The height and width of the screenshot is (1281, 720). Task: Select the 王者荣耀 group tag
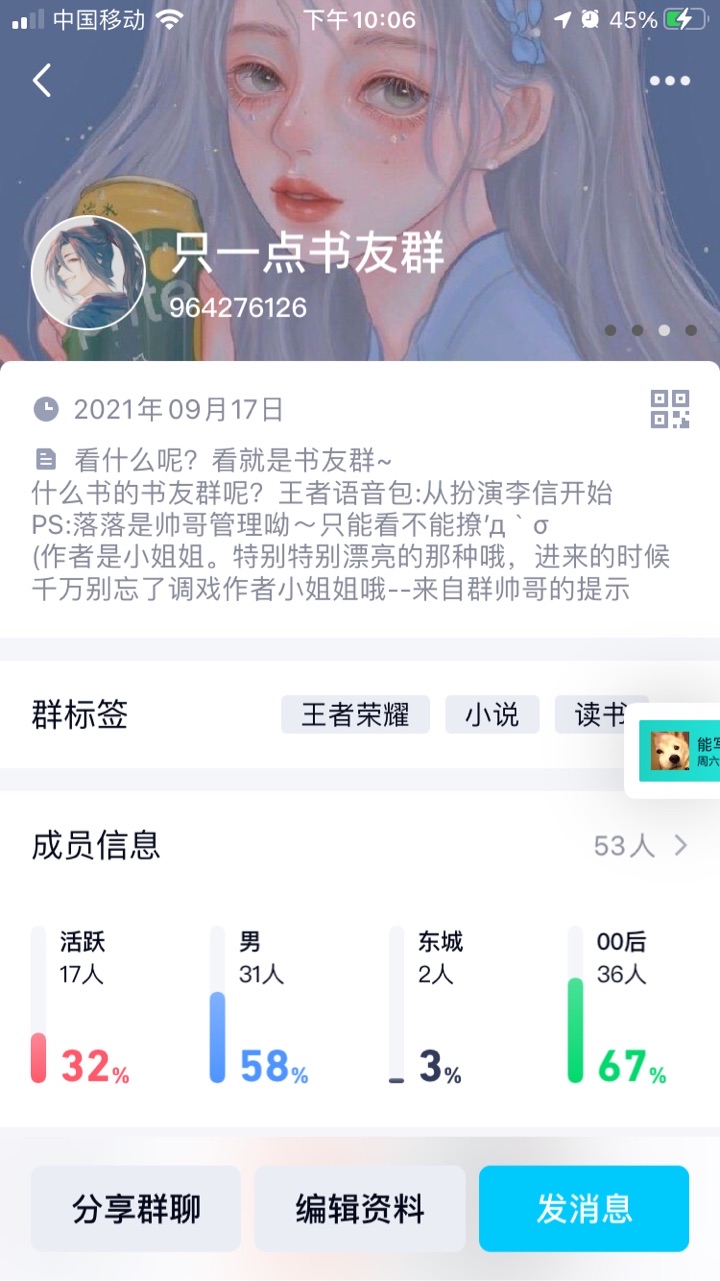click(355, 715)
